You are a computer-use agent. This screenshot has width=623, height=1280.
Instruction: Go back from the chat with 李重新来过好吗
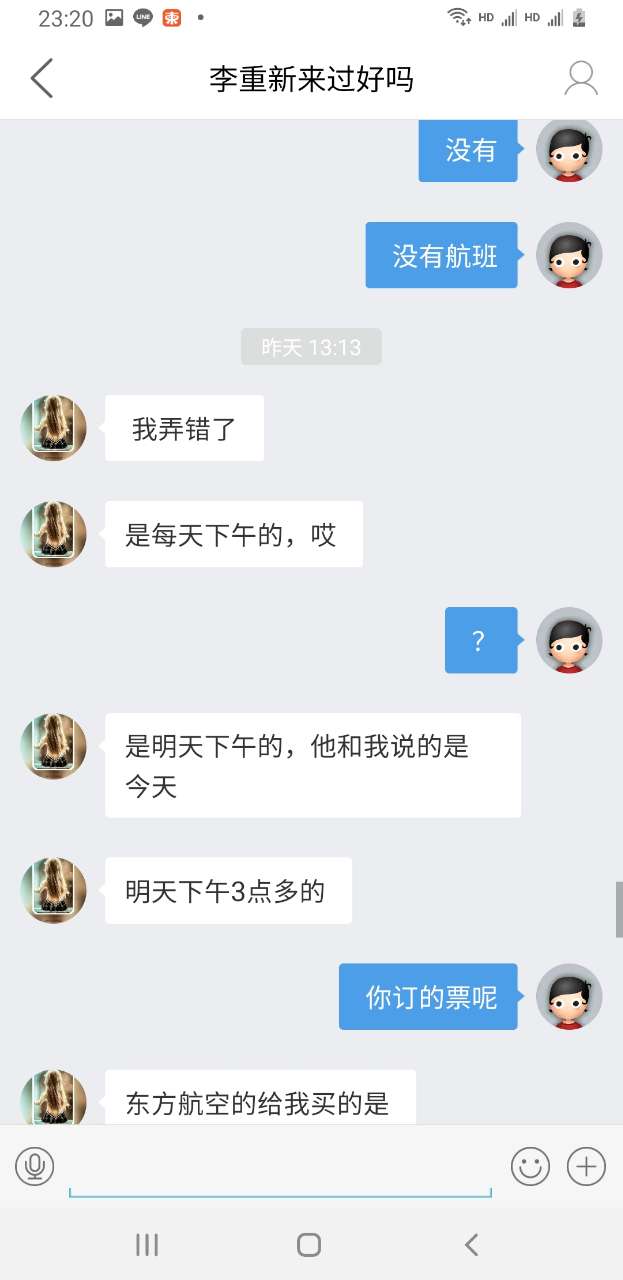pos(41,78)
